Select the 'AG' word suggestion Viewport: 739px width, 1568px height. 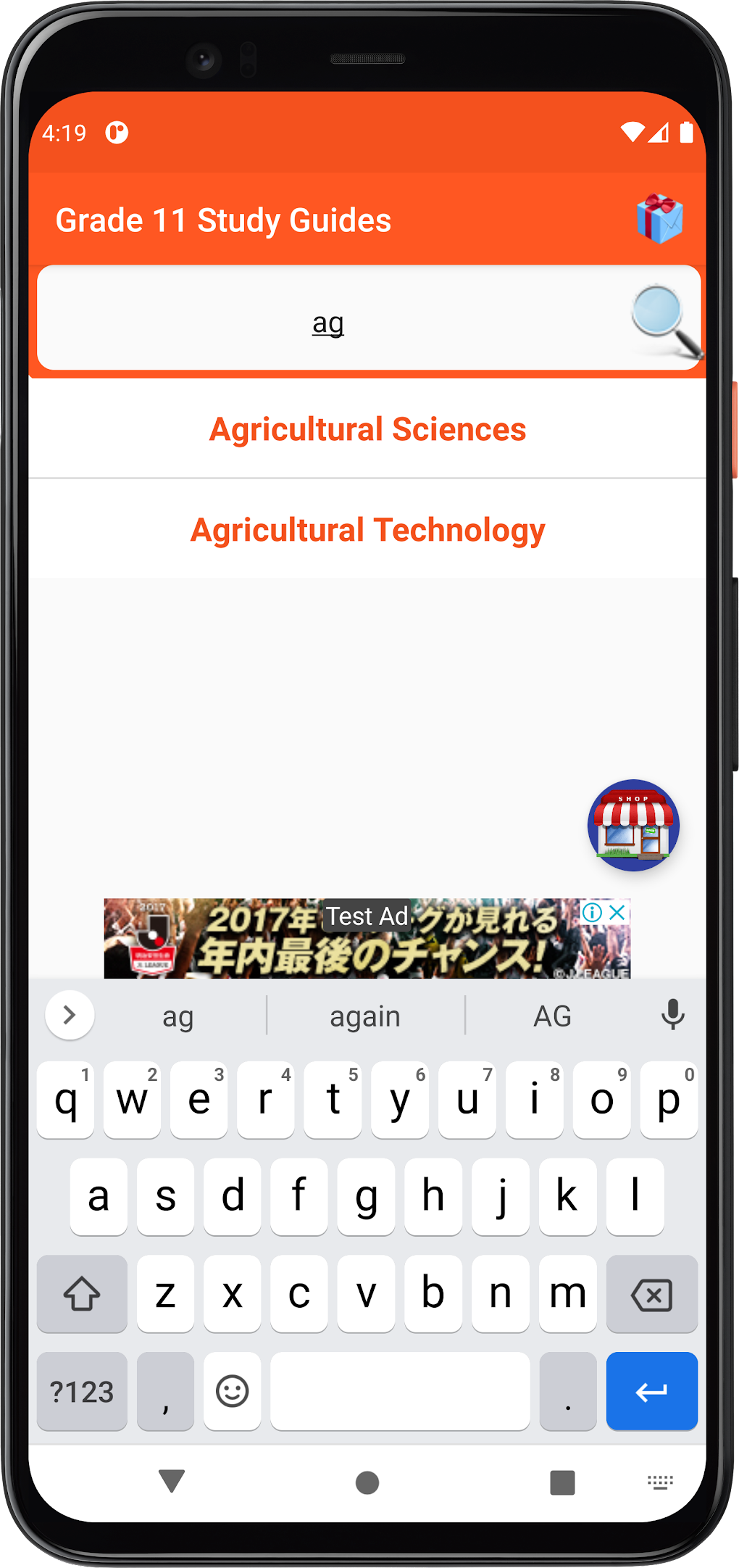pos(551,1014)
